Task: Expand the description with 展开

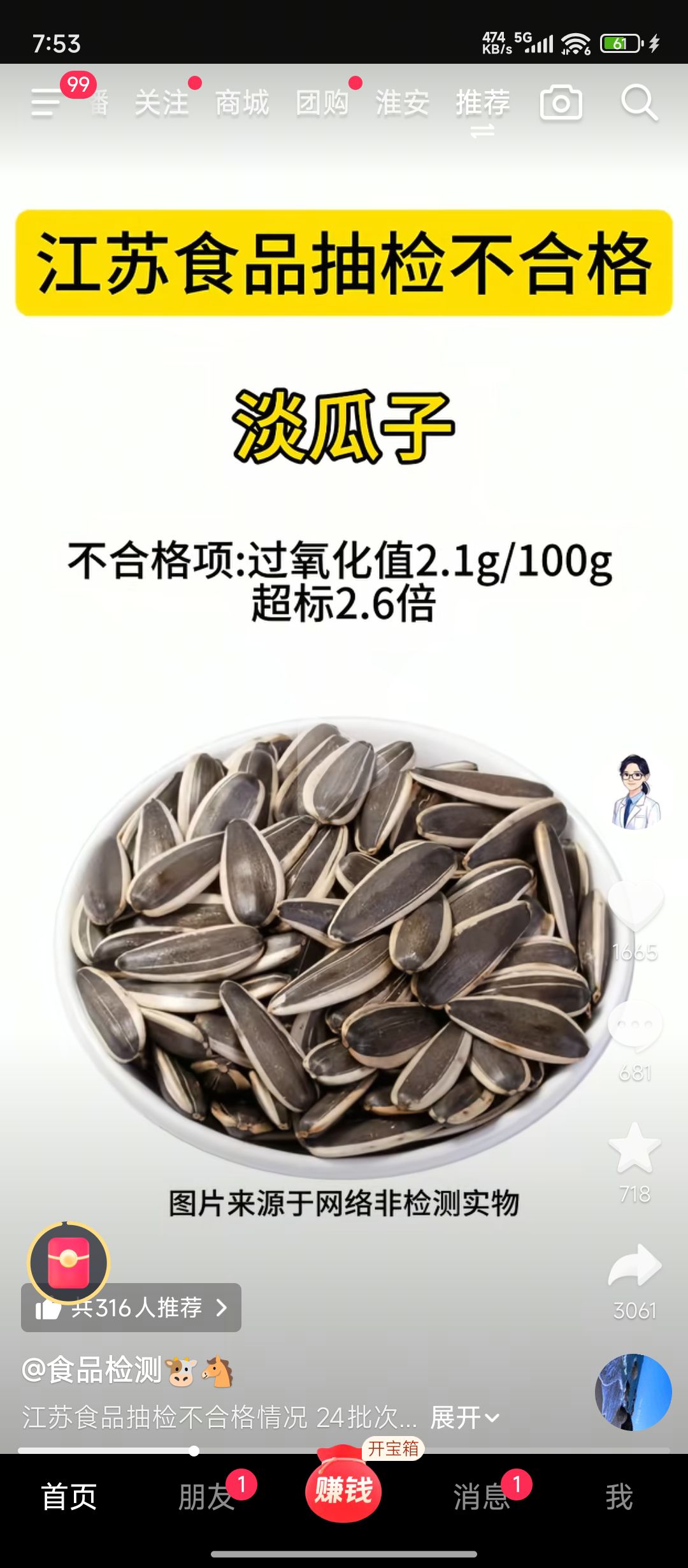Action: [x=464, y=1418]
